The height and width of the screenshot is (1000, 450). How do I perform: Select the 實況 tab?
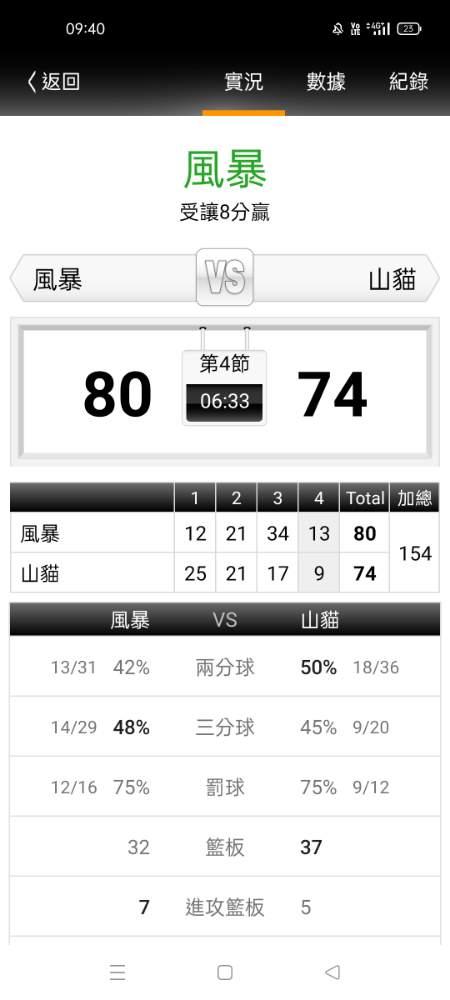tap(243, 82)
